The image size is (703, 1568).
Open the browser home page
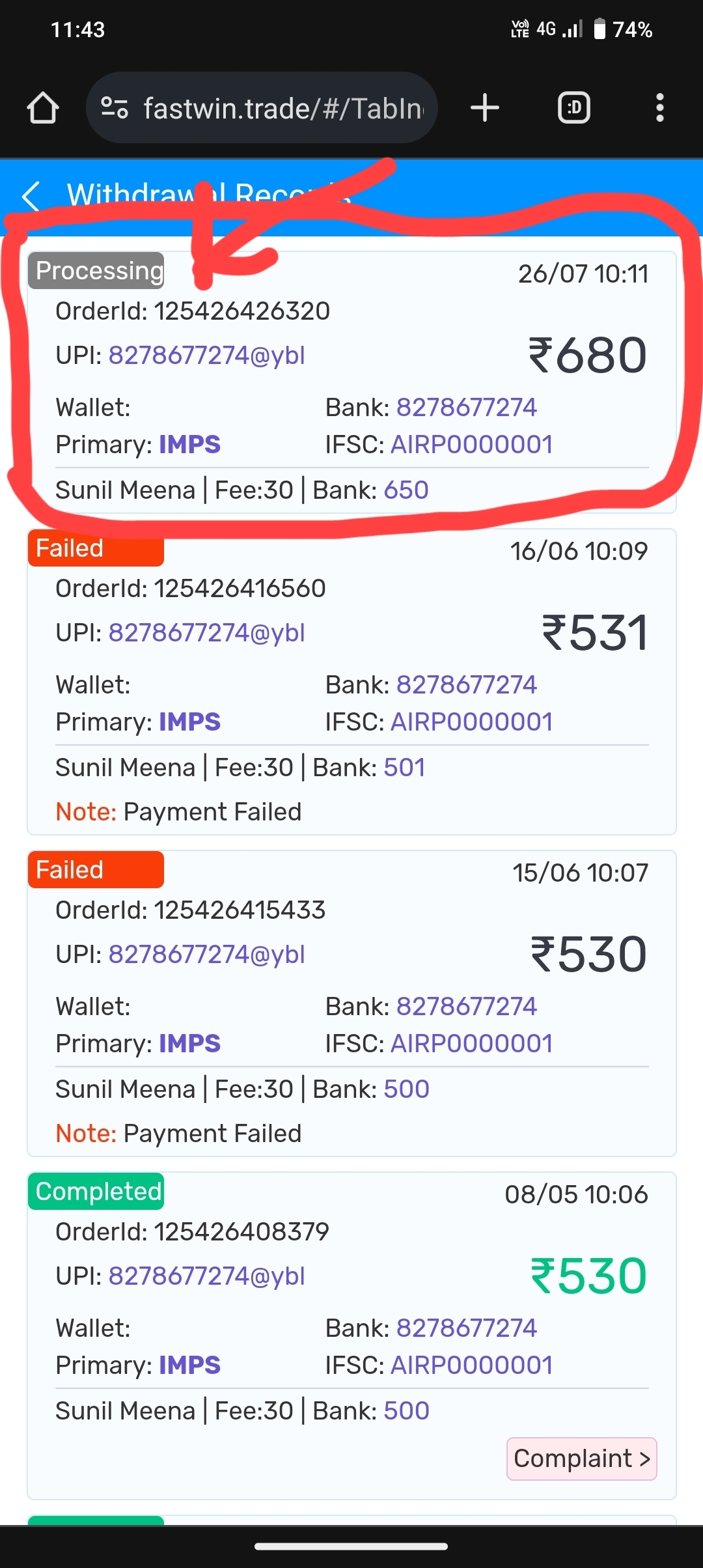tap(43, 107)
